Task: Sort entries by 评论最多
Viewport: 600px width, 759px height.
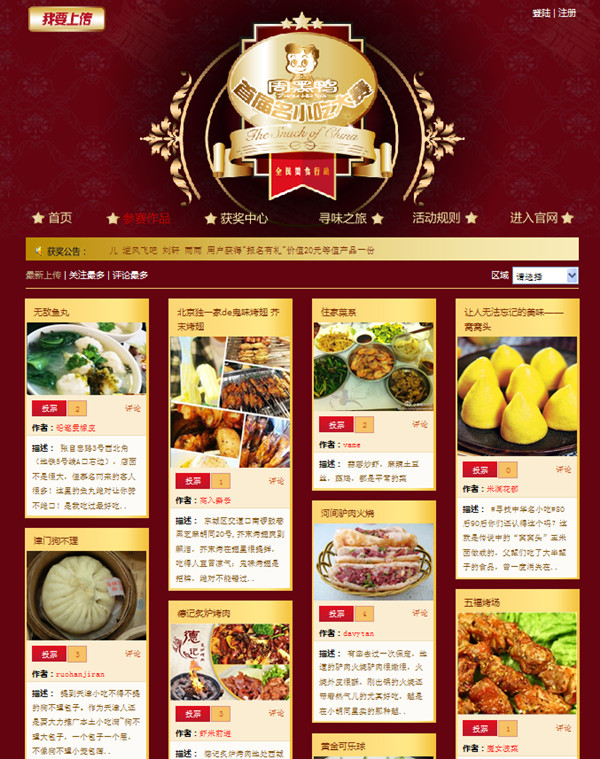Action: point(130,275)
